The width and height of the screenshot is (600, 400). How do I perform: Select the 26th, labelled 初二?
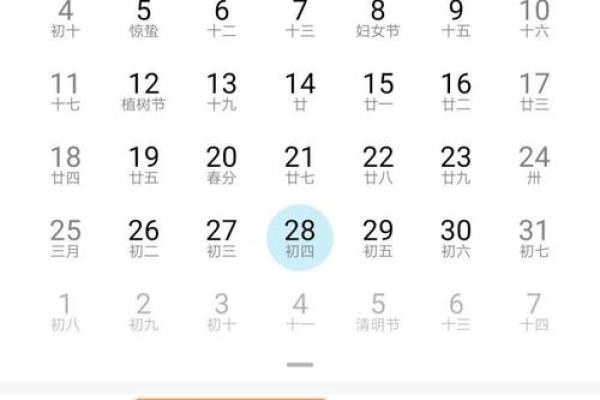144,238
